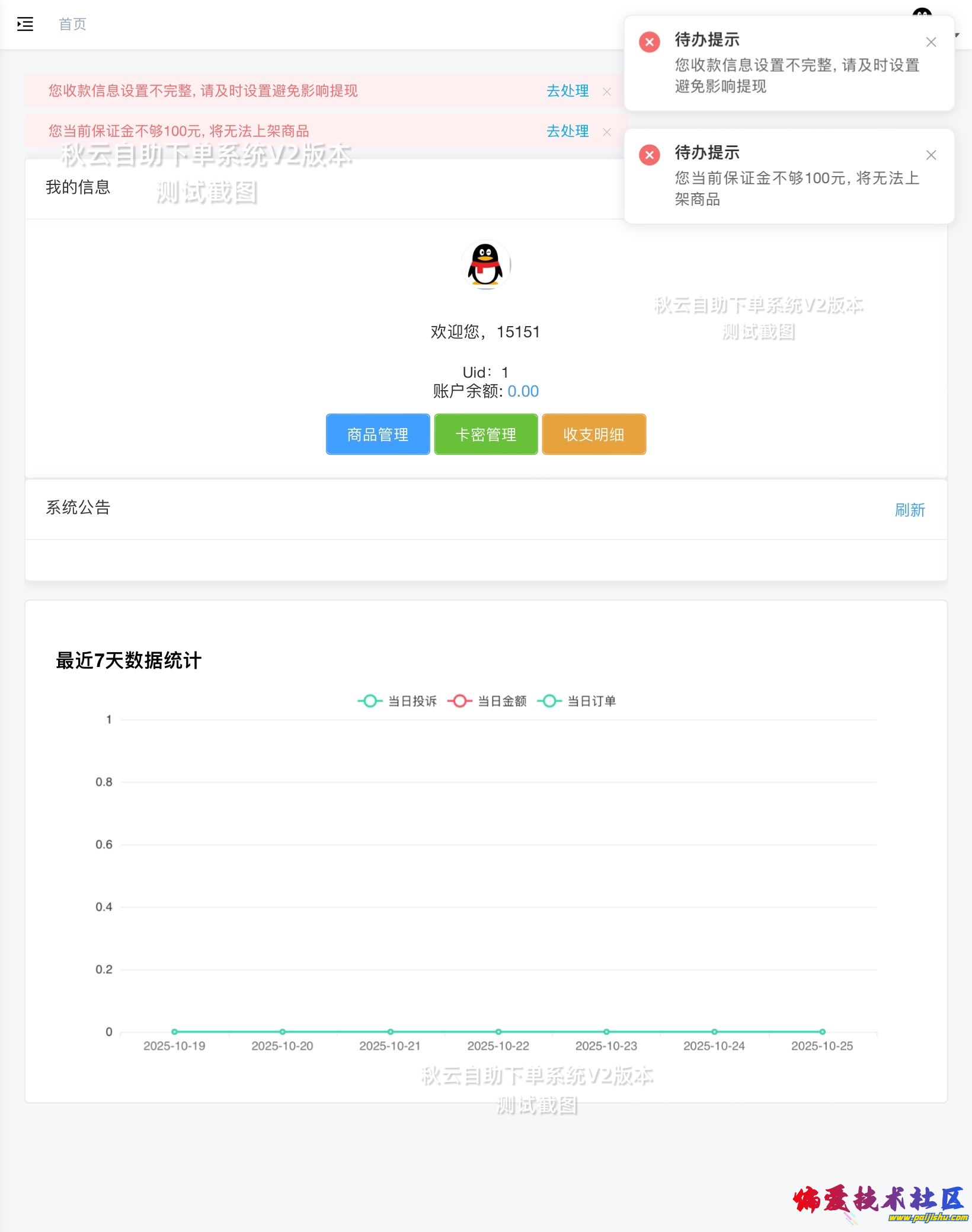The height and width of the screenshot is (1232, 972).
Task: Tap 去处理 for incomplete payment info alert
Action: [567, 91]
